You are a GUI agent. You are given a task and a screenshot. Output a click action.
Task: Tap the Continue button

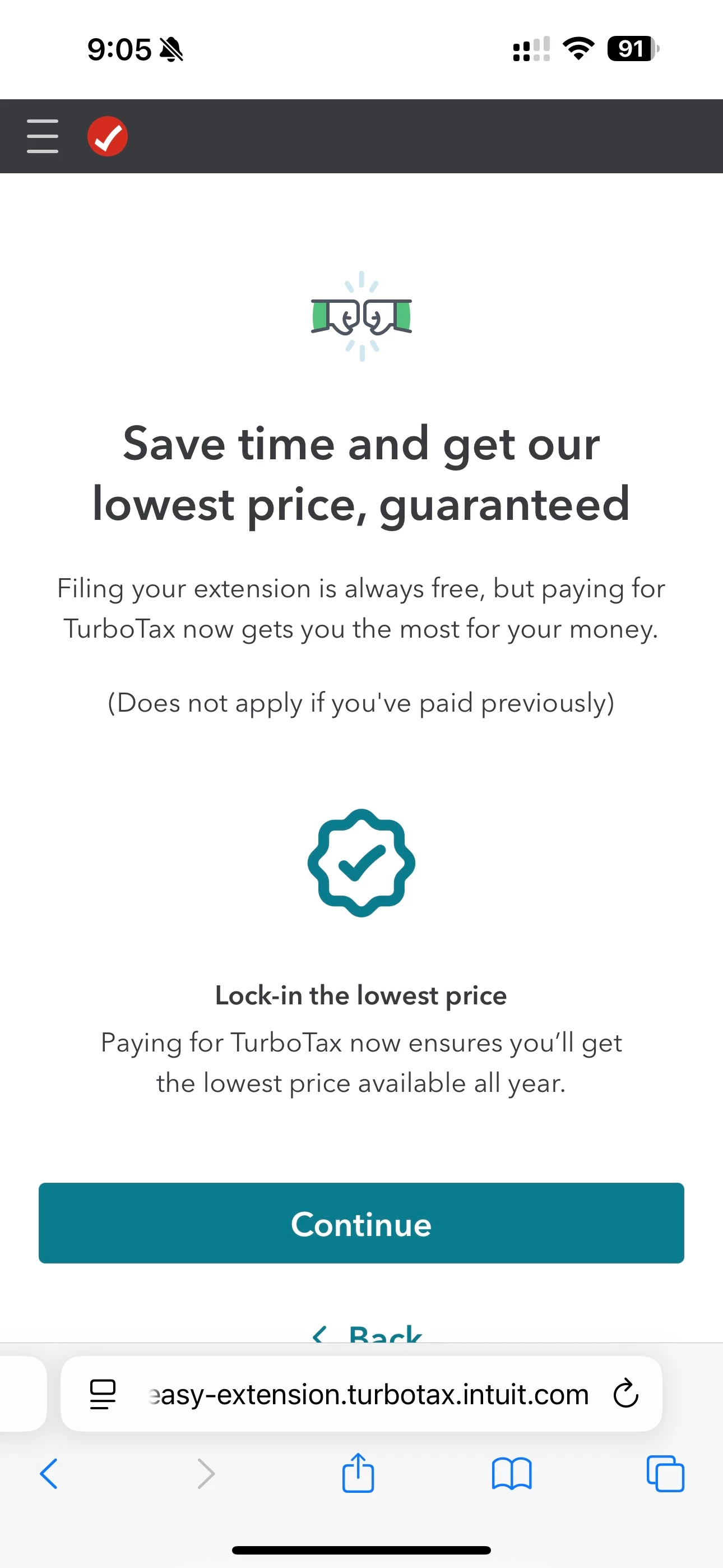coord(361,1223)
